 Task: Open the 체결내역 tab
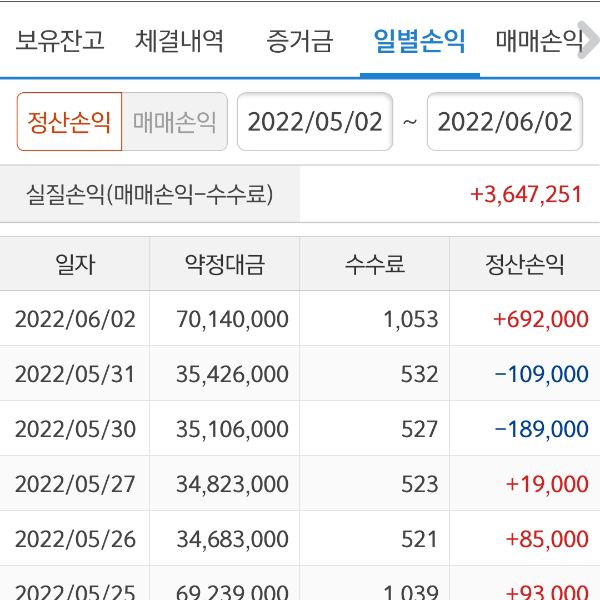coord(179,41)
